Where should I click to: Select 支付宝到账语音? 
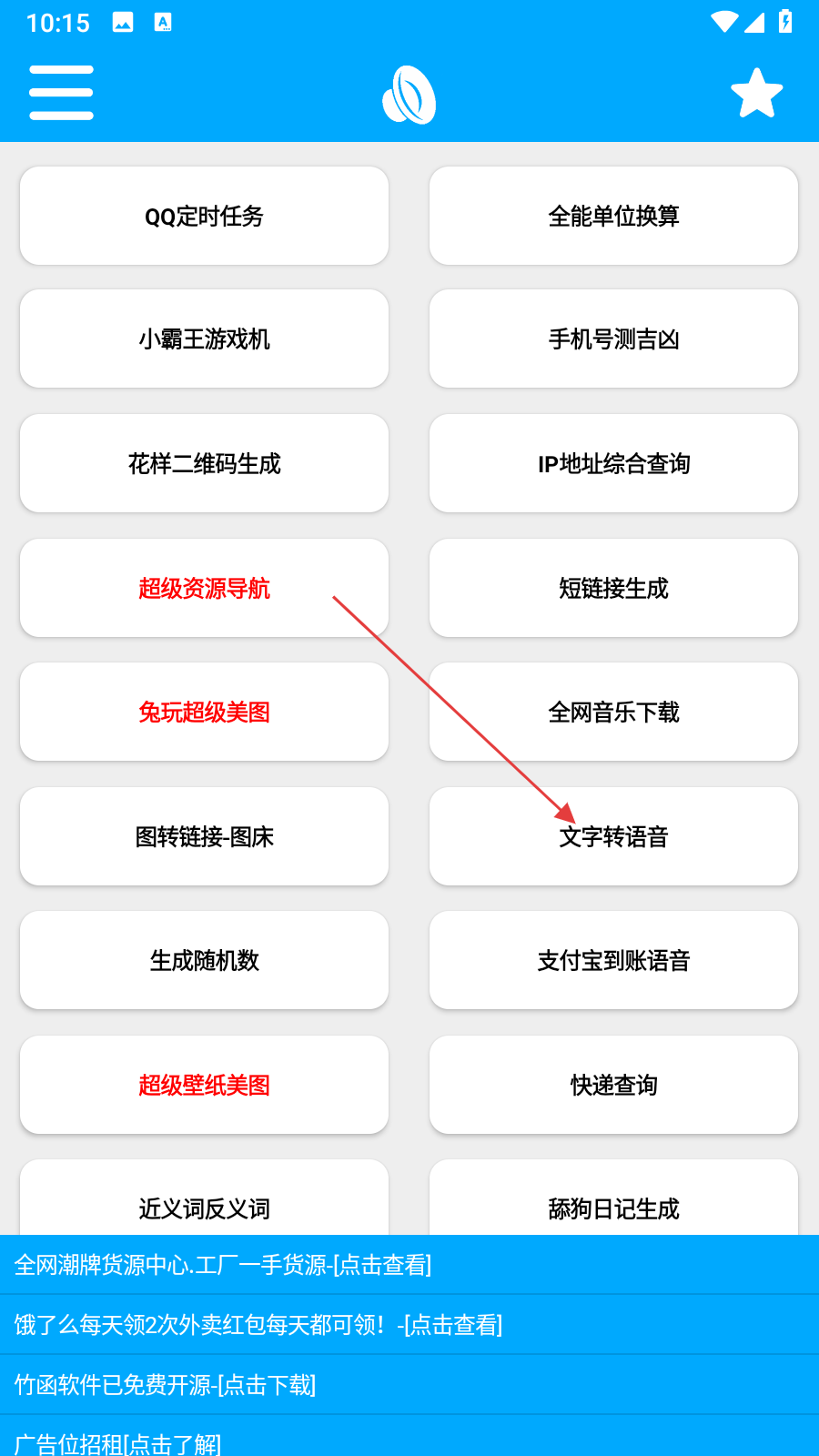click(613, 960)
